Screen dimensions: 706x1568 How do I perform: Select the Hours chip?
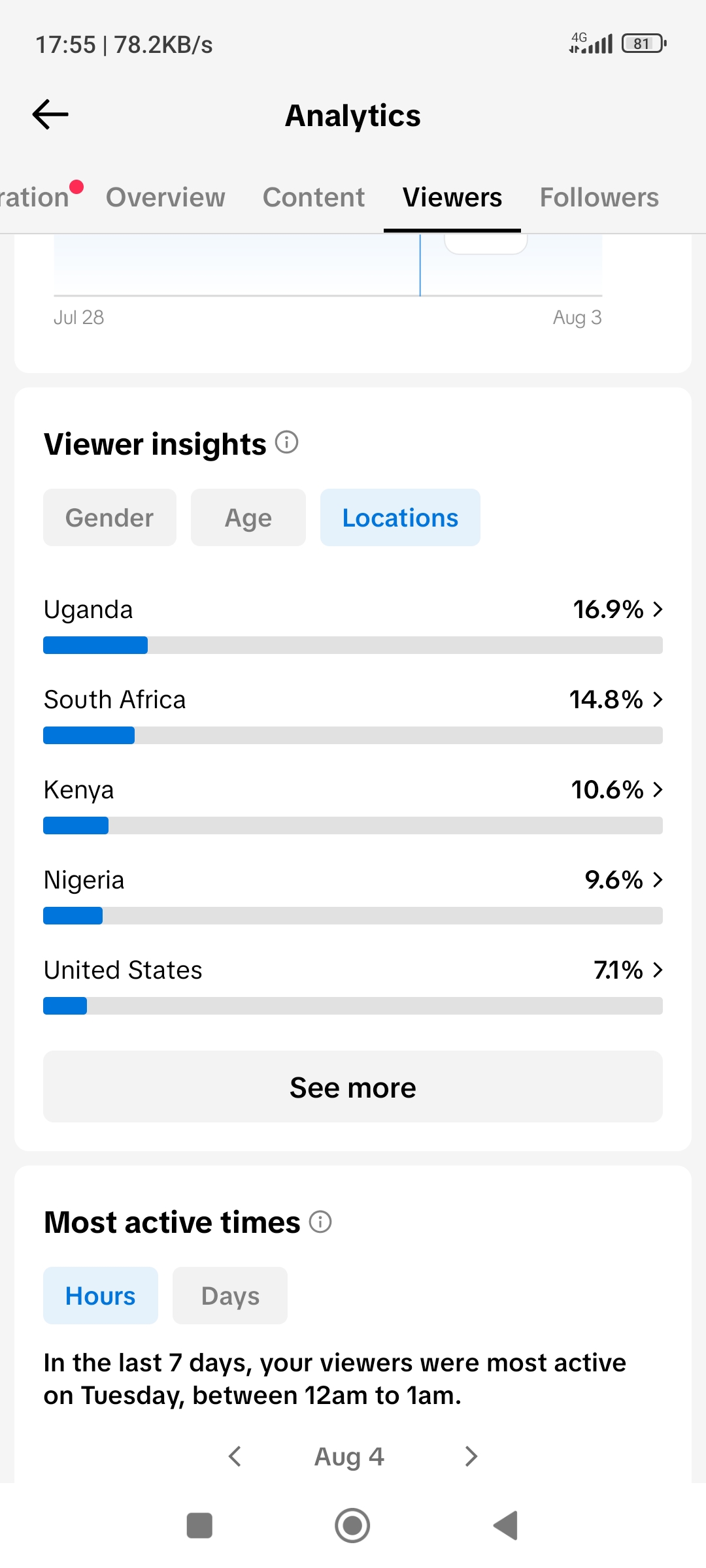(x=101, y=1296)
